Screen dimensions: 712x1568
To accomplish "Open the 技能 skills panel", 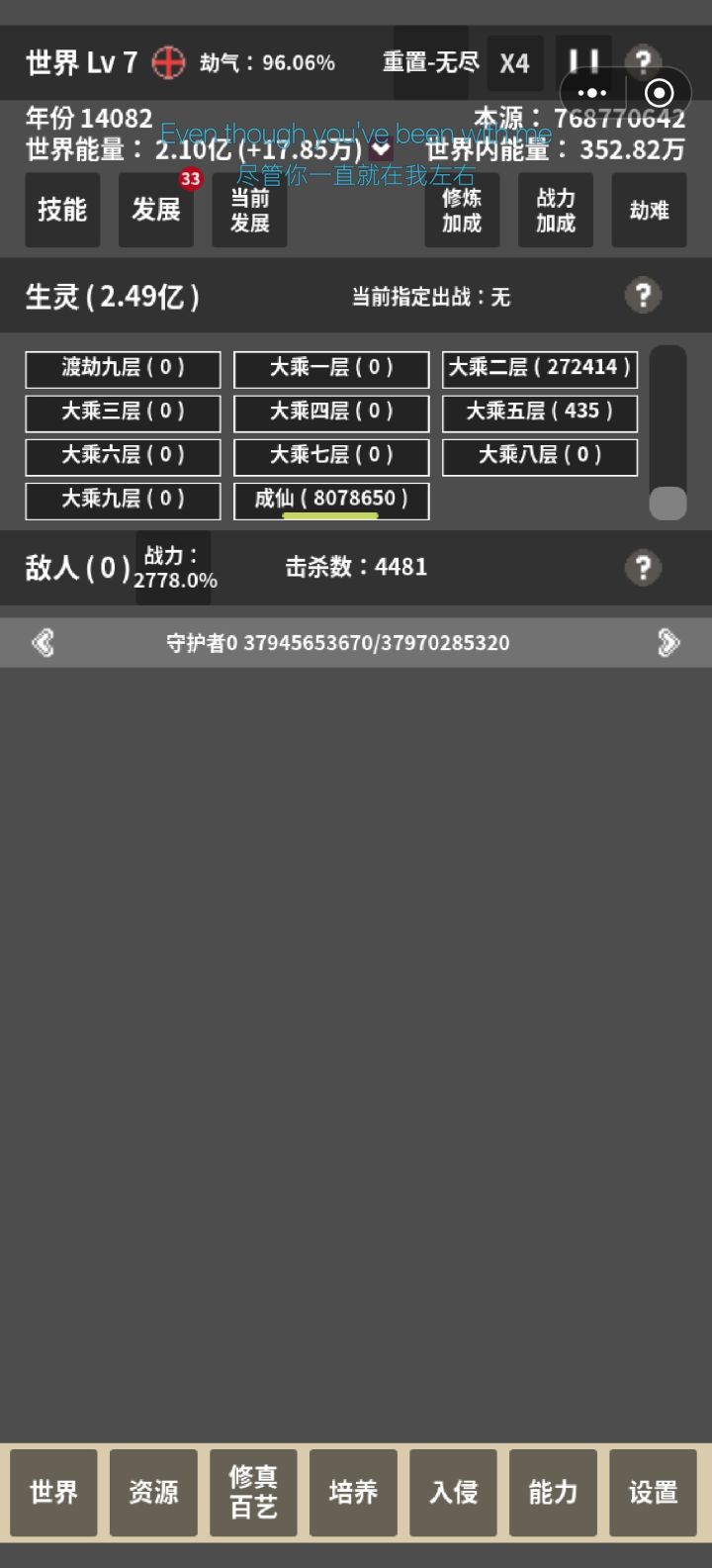I will (x=62, y=210).
